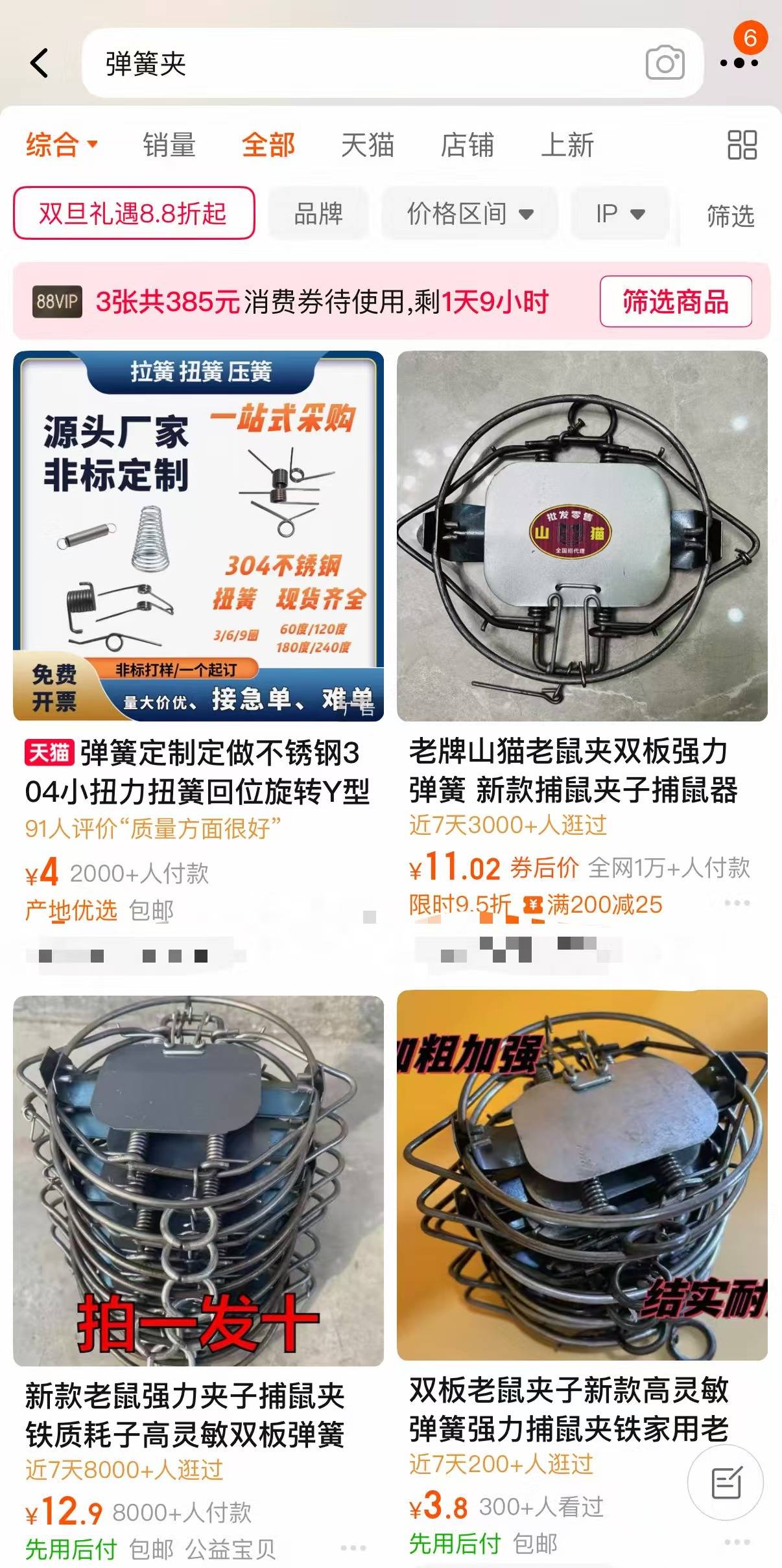Expand the 综合 sort dropdown
Screen dimensions: 782x1568
[x=62, y=145]
